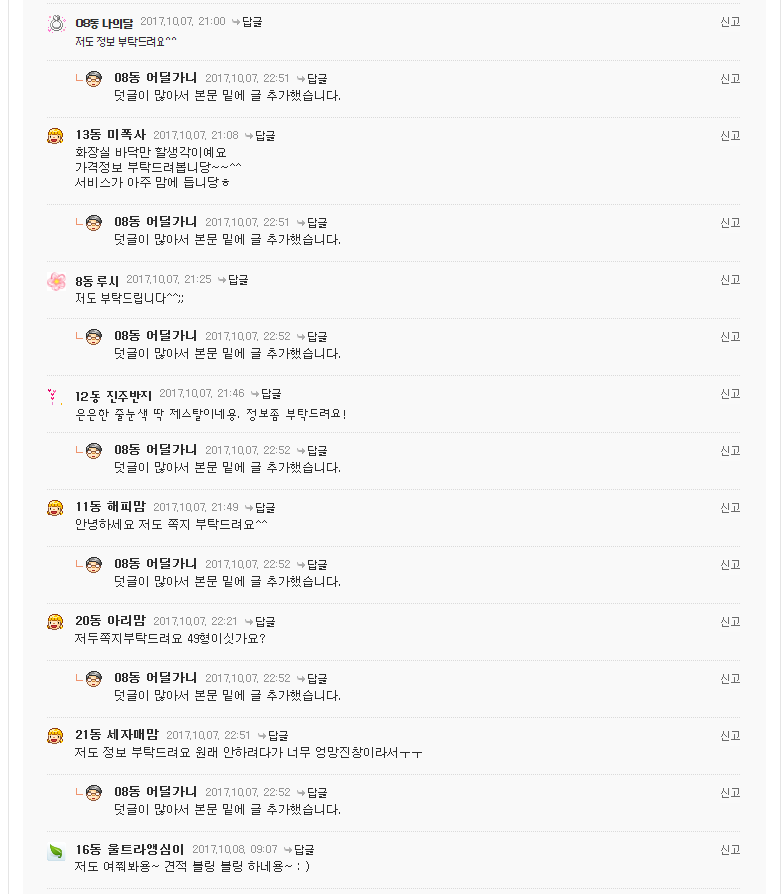Reply to 12동 진주반지's comment
Screen dimensions: 781x894
(271, 394)
